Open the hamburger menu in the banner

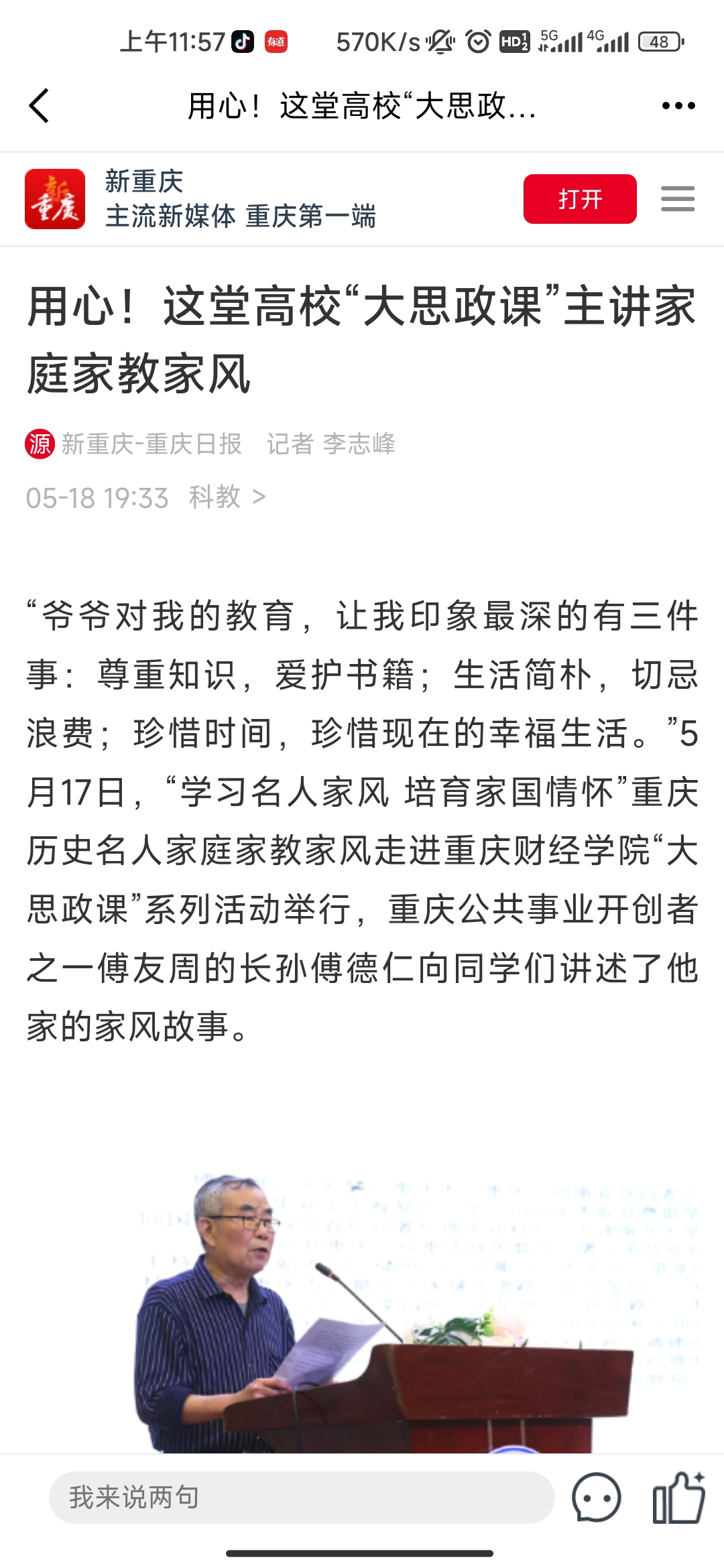tap(677, 199)
